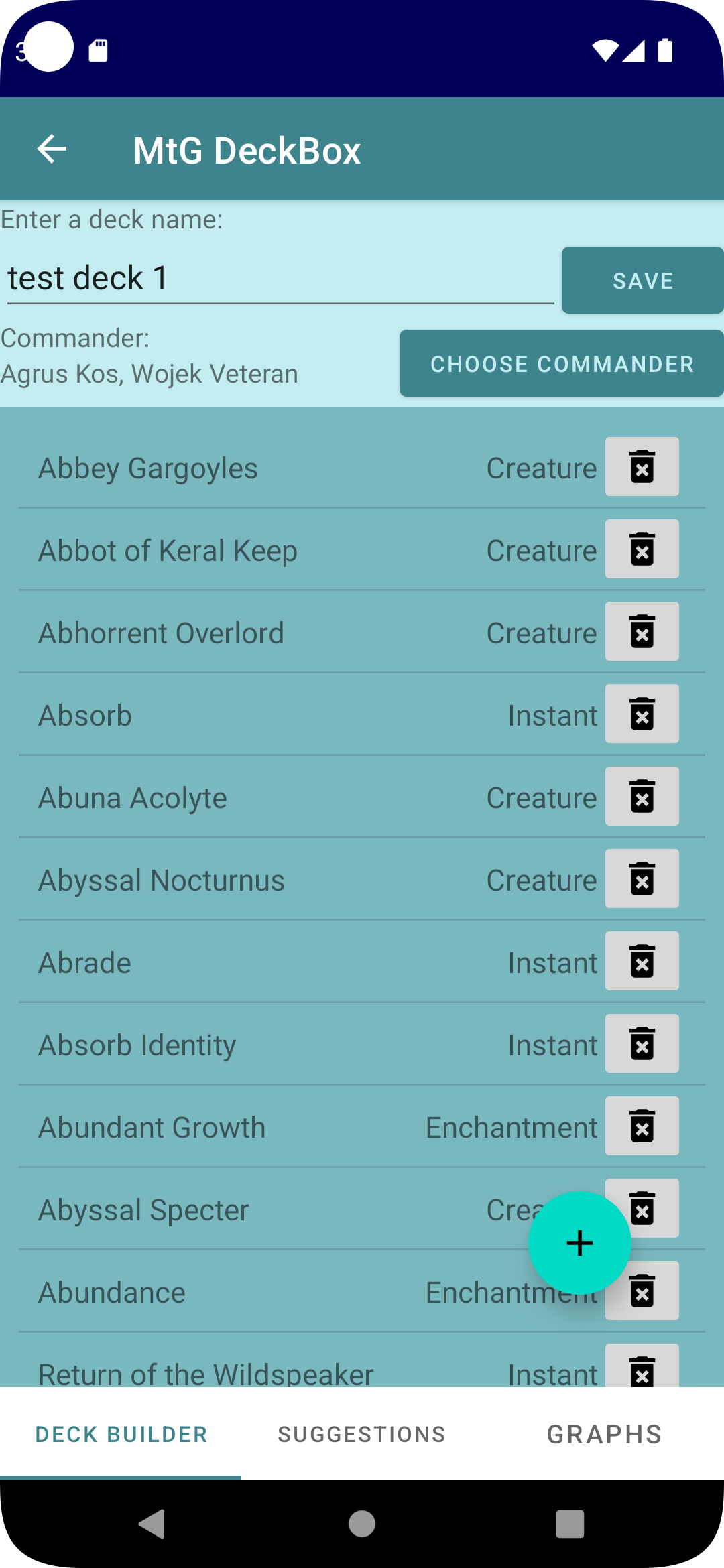
Task: Delete the Abyssal Nocturnus card
Action: [x=642, y=878]
